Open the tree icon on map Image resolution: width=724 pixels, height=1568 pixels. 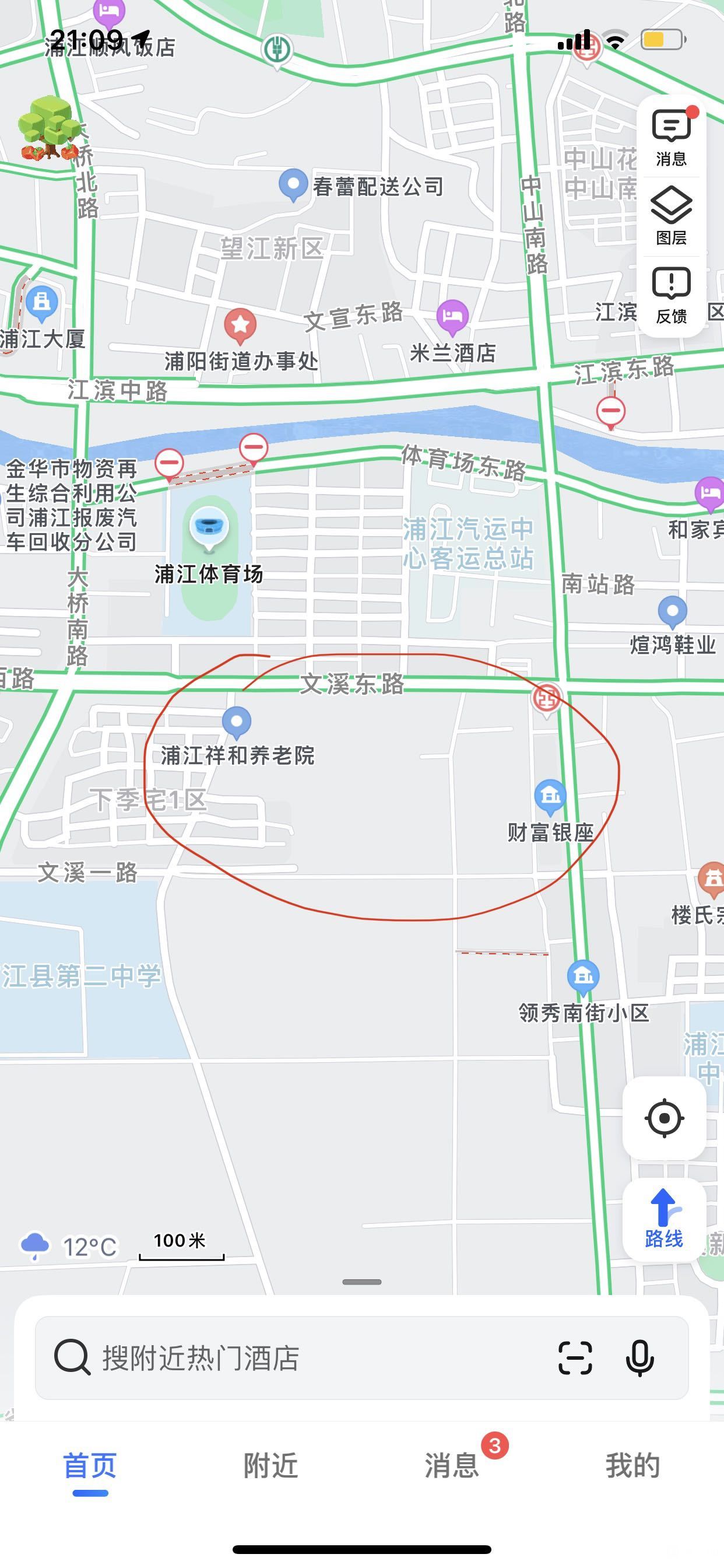pyautogui.click(x=48, y=128)
